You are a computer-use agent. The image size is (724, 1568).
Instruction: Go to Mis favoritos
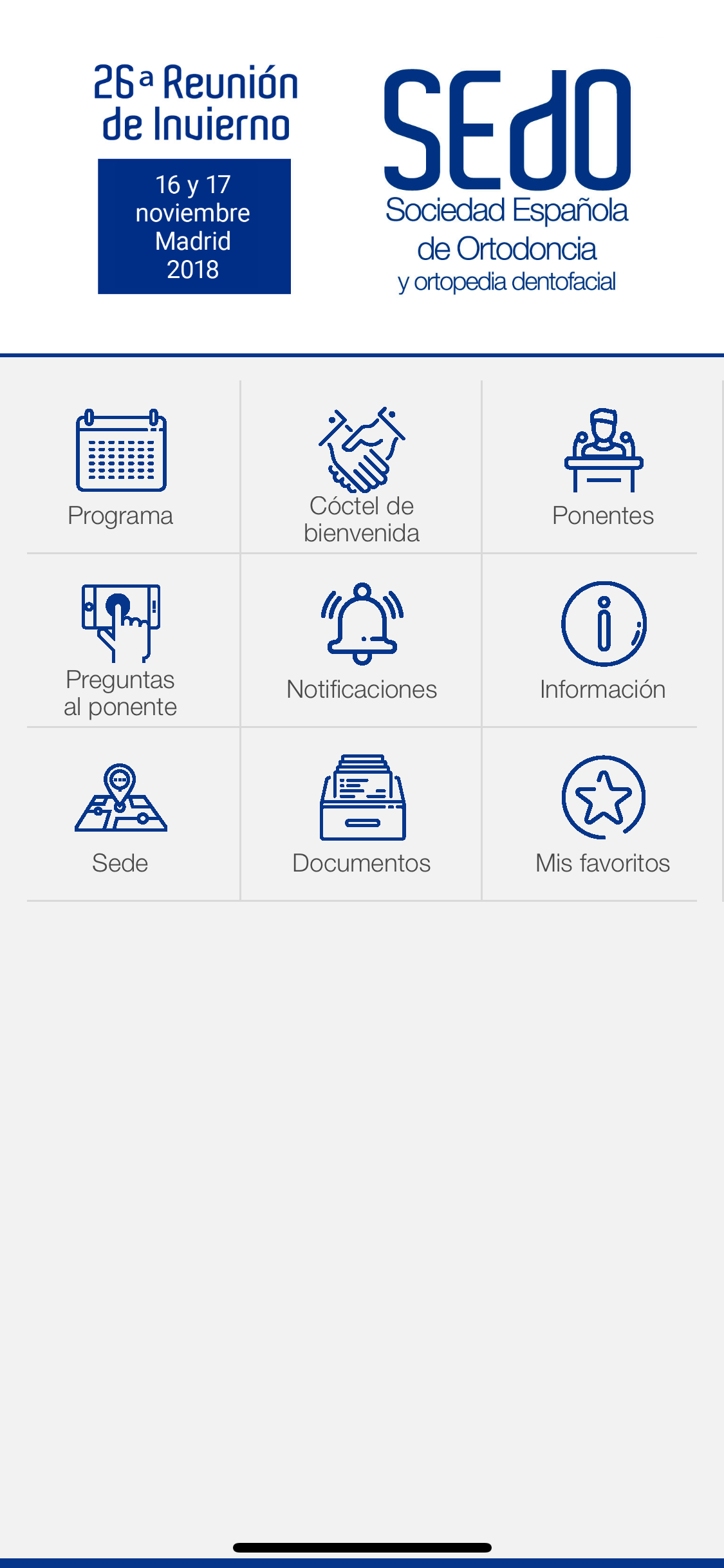(603, 815)
